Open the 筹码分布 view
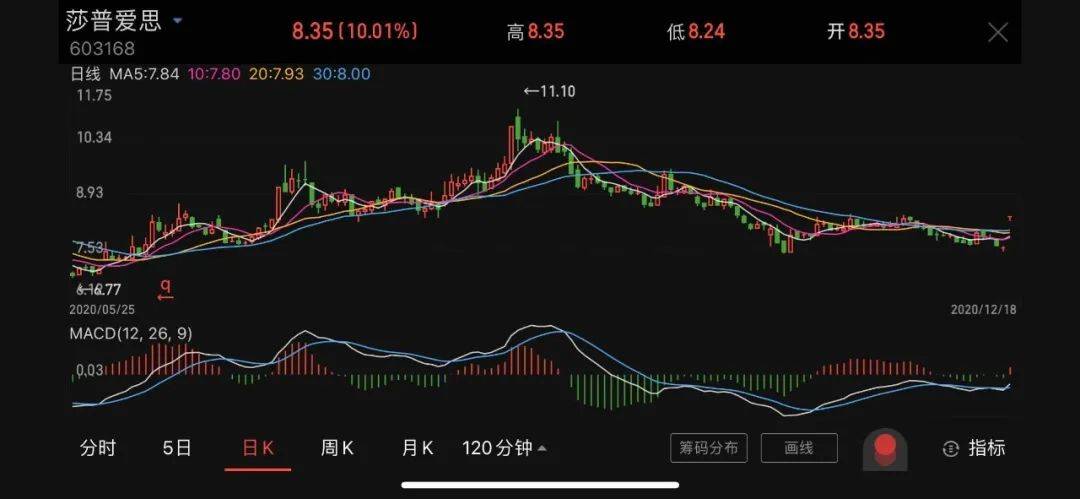The image size is (1080, 499). (x=708, y=448)
